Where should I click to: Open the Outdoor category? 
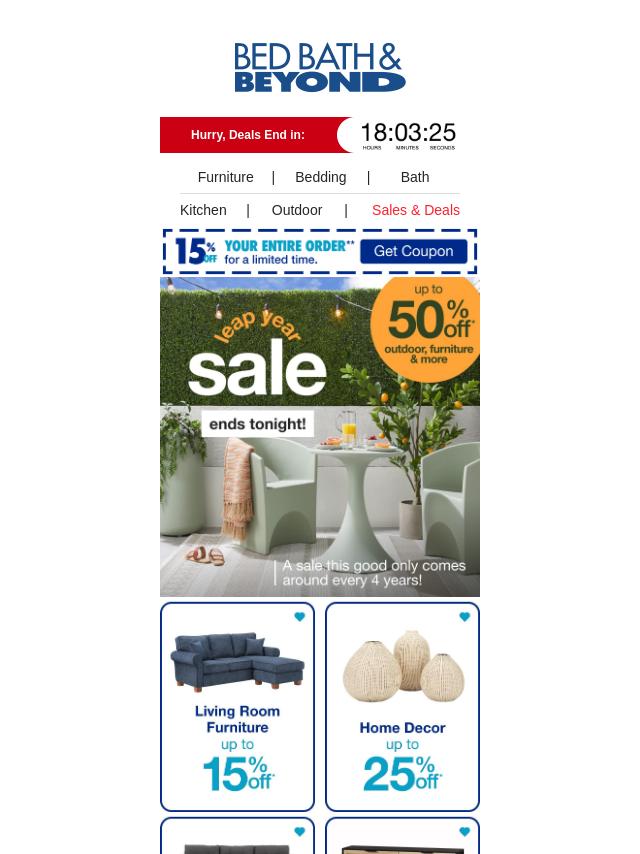pyautogui.click(x=297, y=210)
